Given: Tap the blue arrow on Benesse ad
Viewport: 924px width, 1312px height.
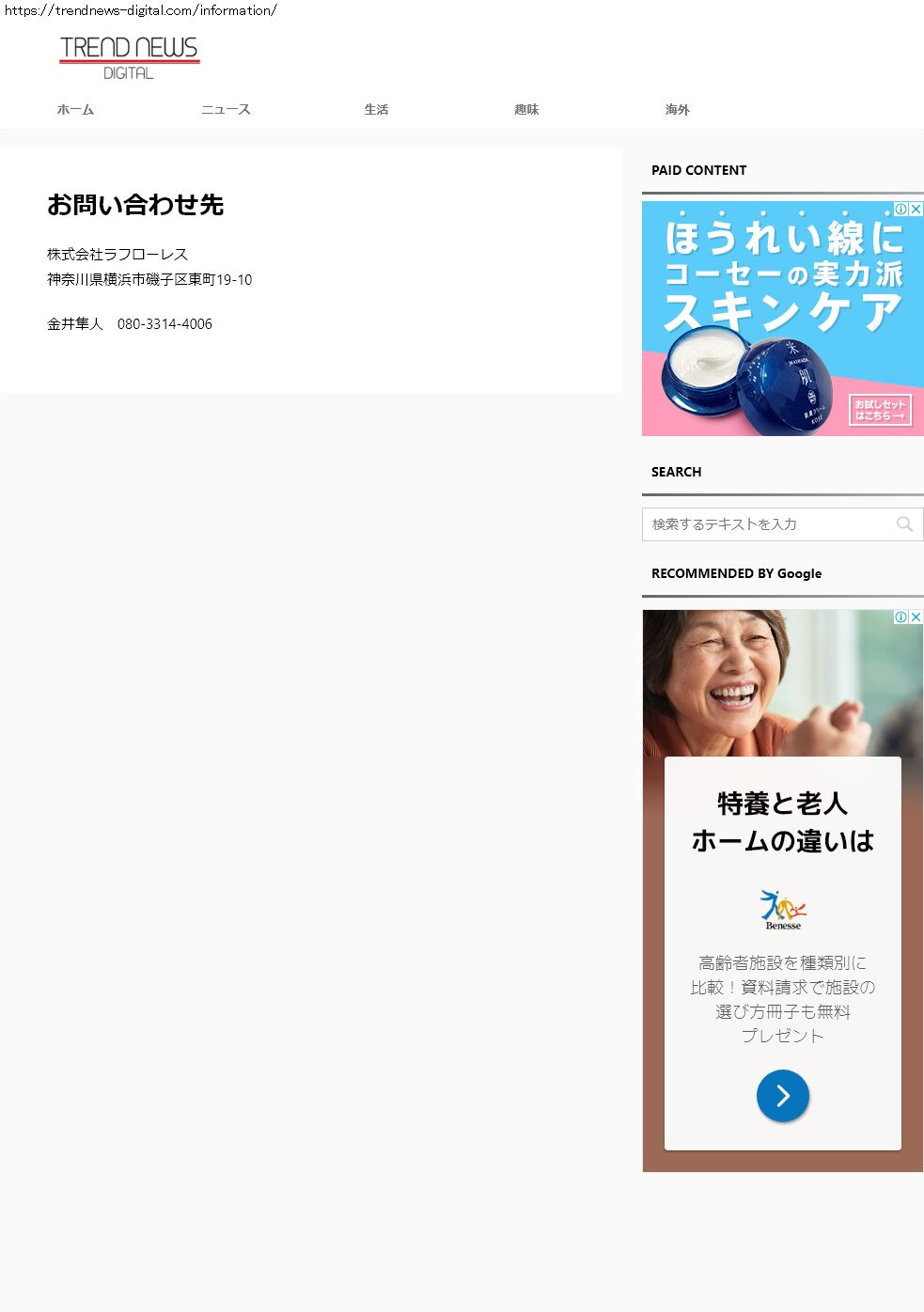Looking at the screenshot, I should [x=782, y=1096].
